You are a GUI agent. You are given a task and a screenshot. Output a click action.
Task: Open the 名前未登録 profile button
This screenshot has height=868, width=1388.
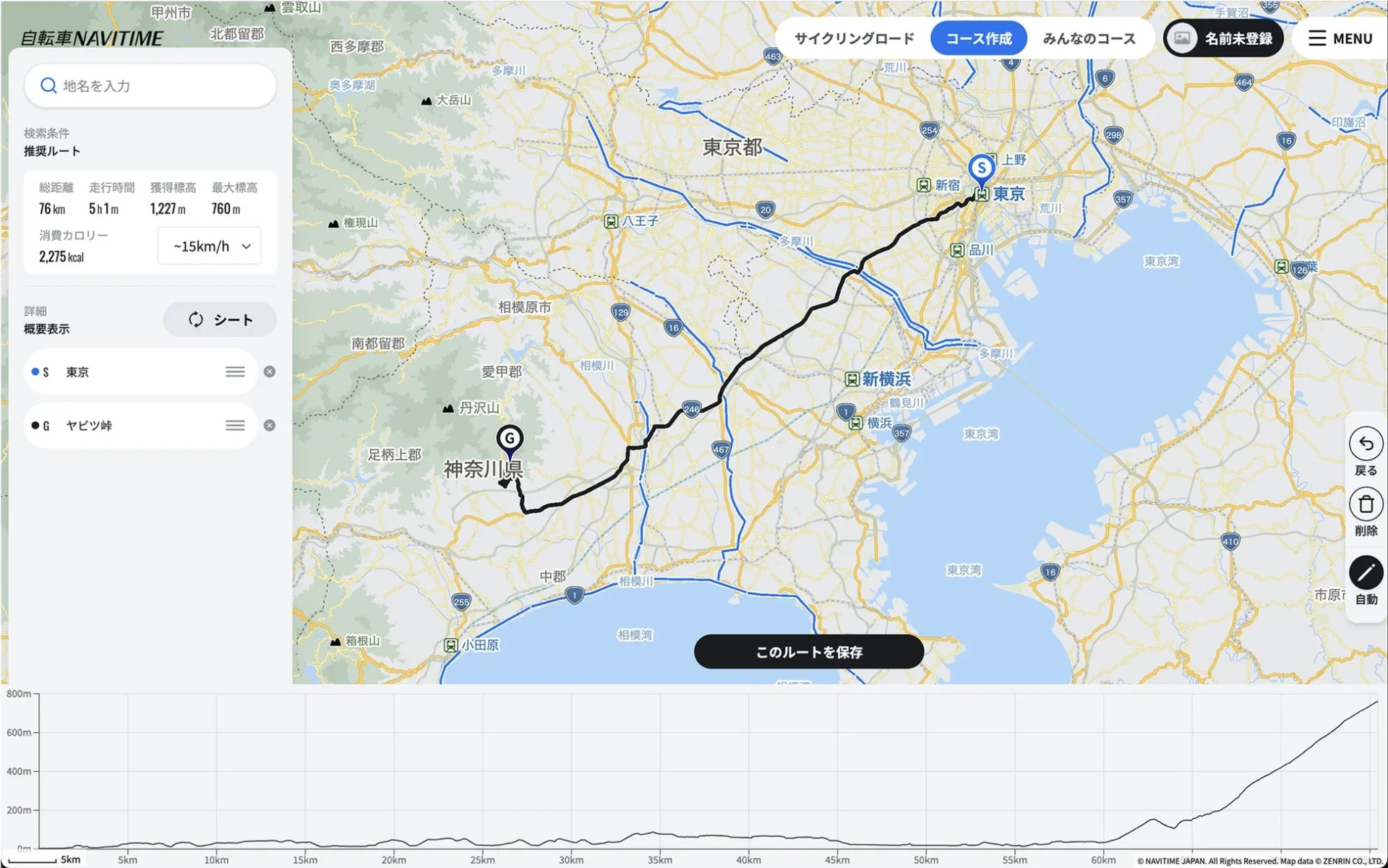pos(1223,39)
